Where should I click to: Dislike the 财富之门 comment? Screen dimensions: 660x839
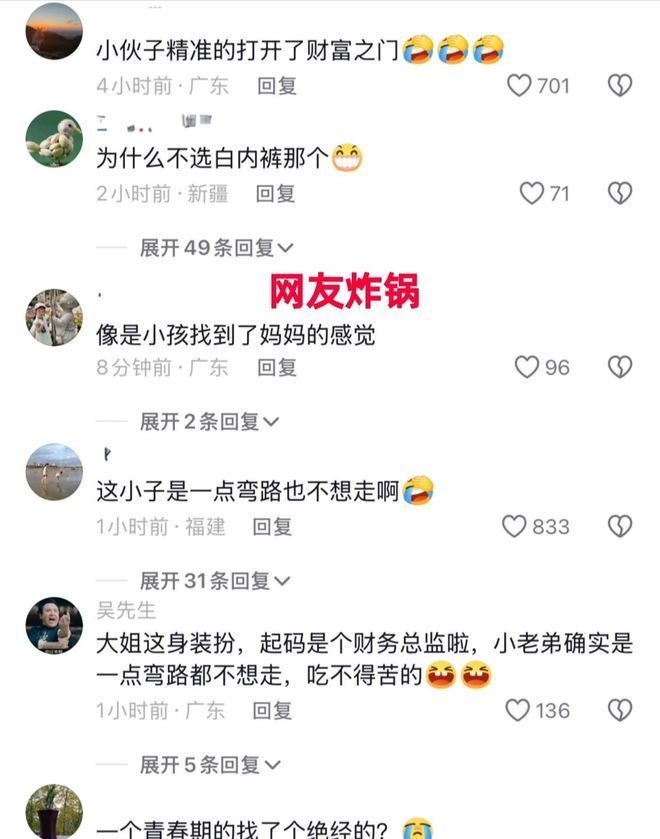click(620, 86)
